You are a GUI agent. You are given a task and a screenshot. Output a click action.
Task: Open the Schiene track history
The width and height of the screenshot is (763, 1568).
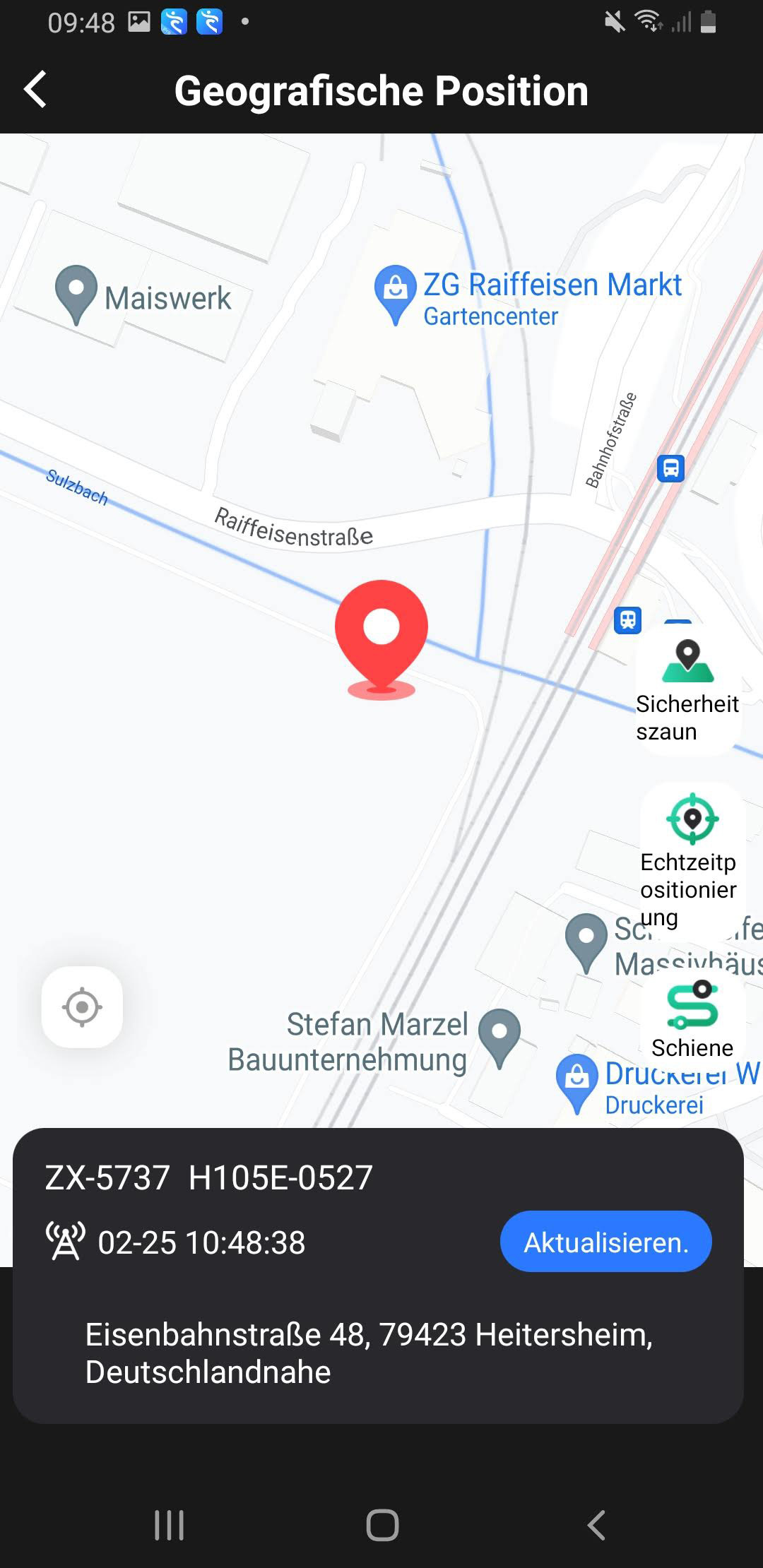(x=692, y=1017)
